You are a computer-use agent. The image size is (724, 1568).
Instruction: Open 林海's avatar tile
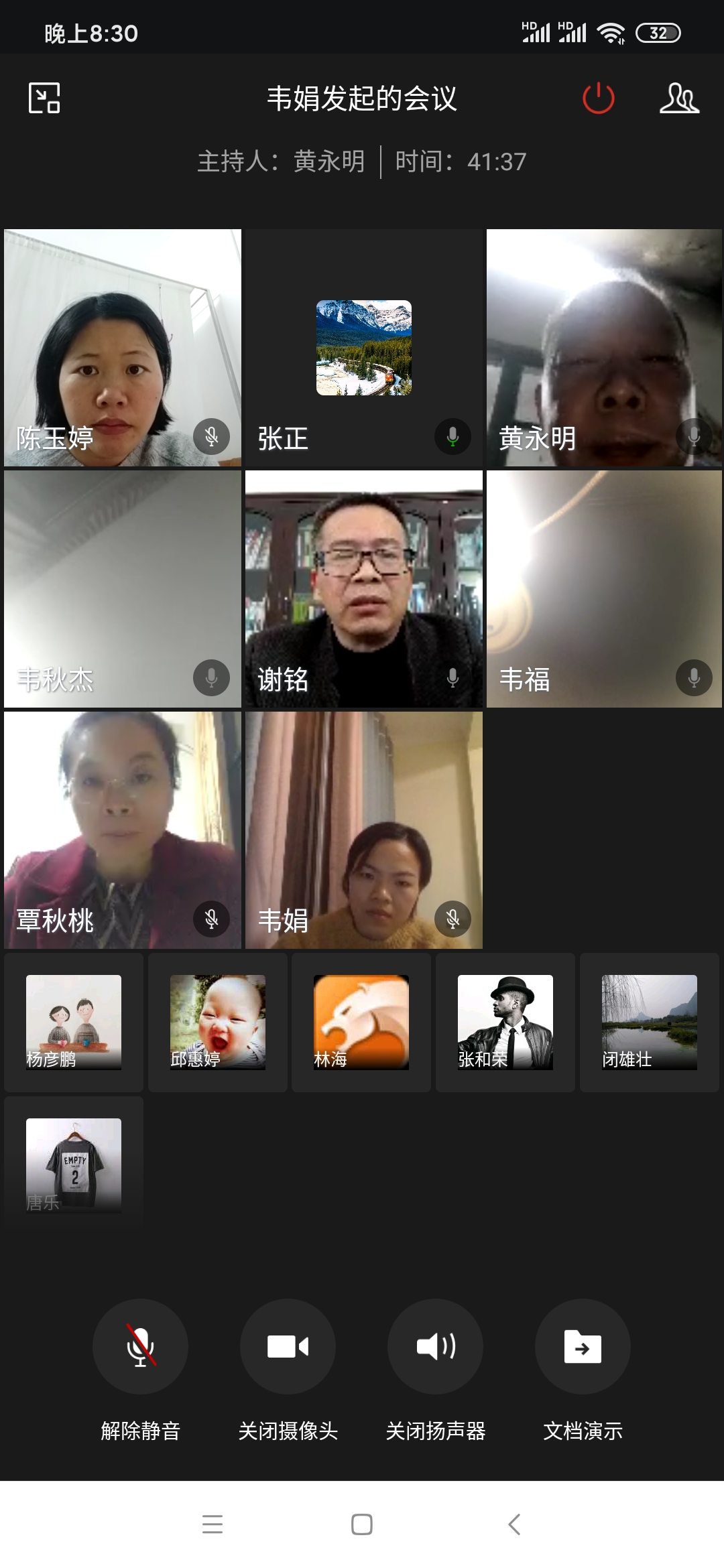[361, 1022]
